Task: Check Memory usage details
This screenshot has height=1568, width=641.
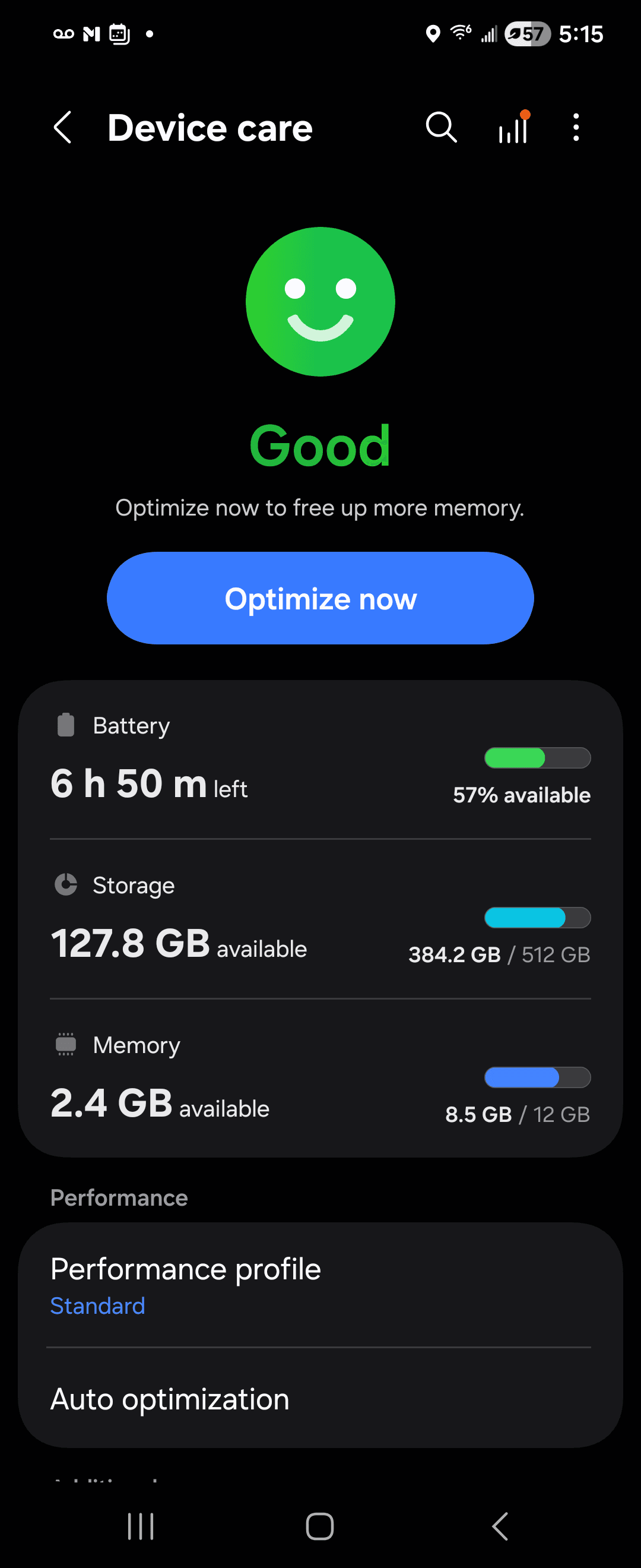Action: point(320,1080)
